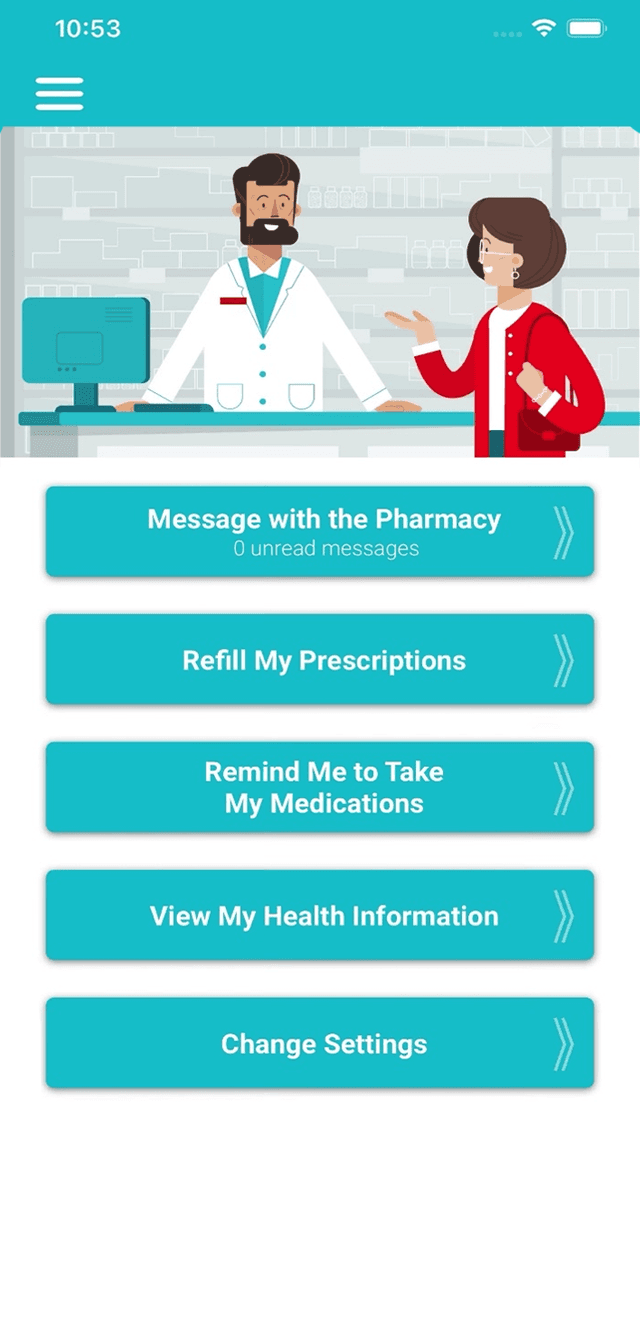Open Change Settings
This screenshot has width=640, height=1343.
(320, 1043)
